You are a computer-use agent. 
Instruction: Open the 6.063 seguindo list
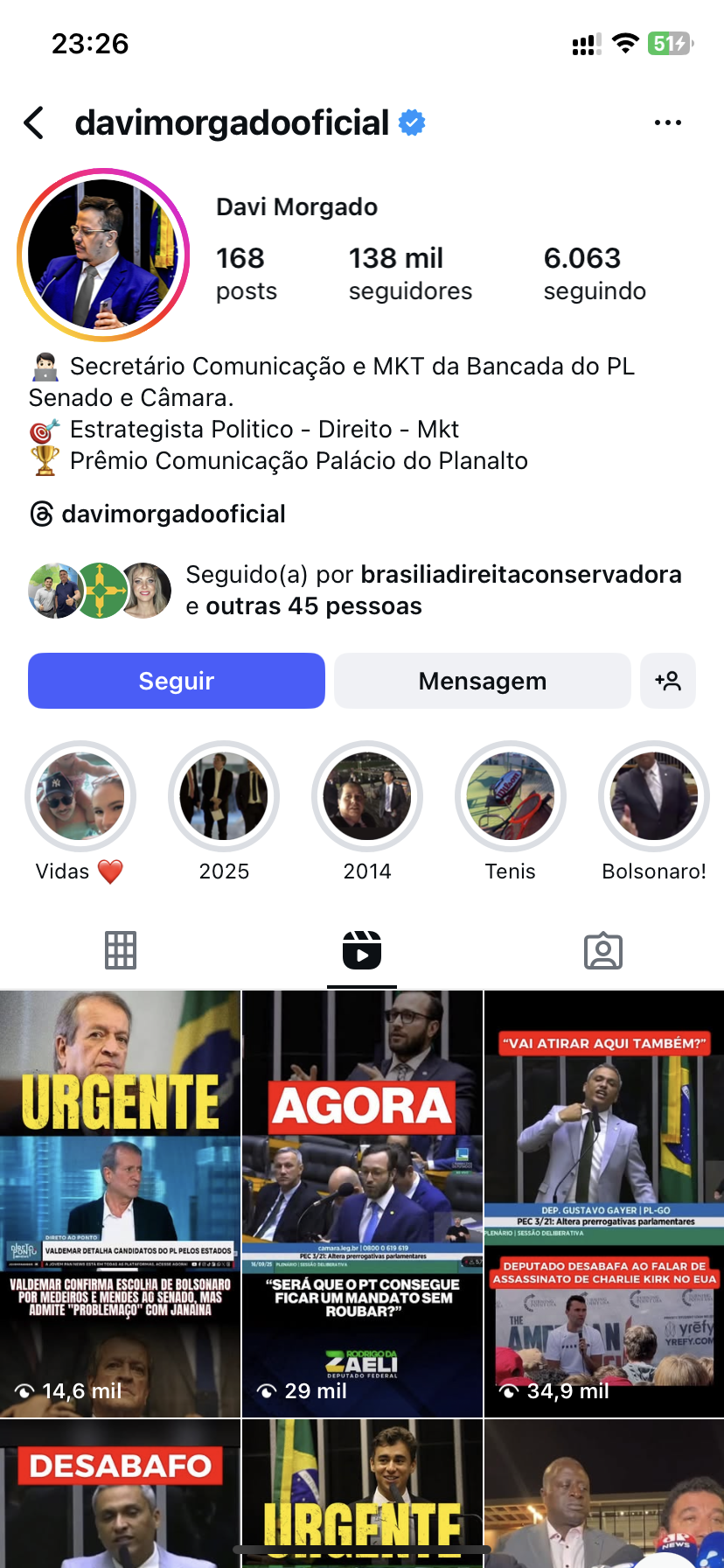pos(595,274)
